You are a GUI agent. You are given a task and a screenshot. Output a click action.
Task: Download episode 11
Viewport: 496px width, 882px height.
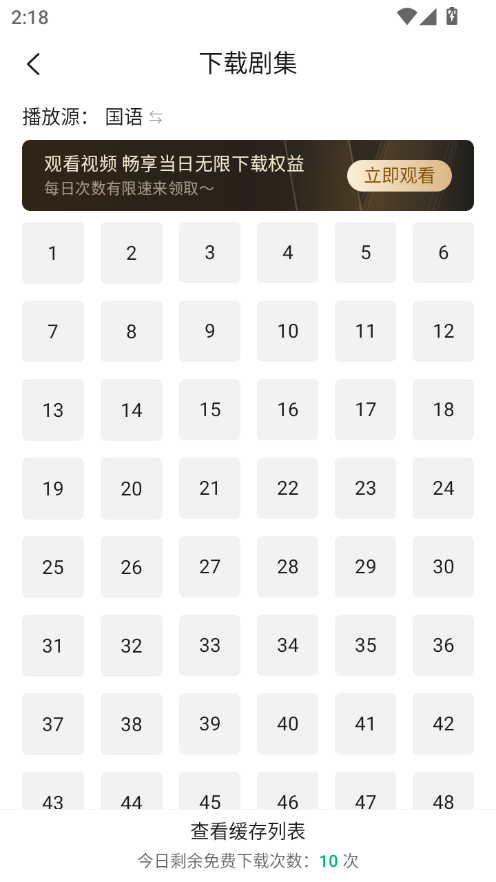pos(366,331)
